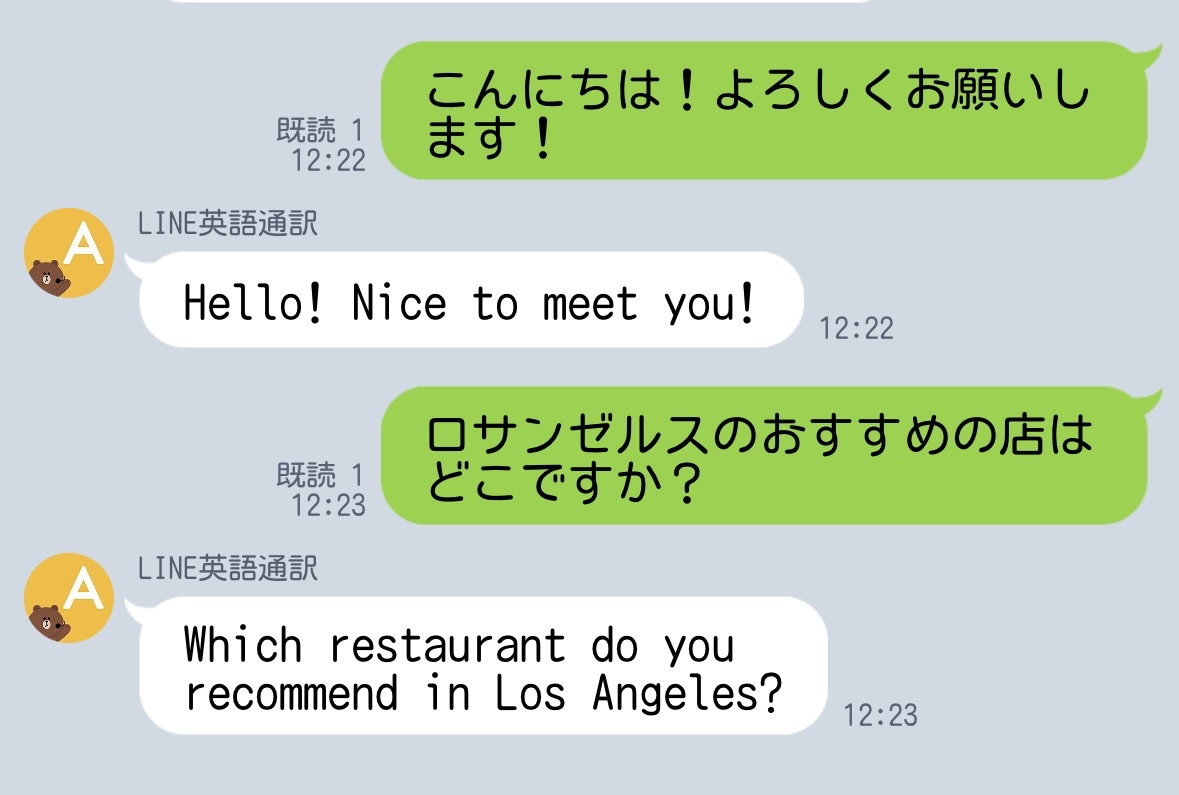Open LINE英語通訳 avatar beside the Los Angeles message
This screenshot has height=795, width=1179.
point(68,598)
